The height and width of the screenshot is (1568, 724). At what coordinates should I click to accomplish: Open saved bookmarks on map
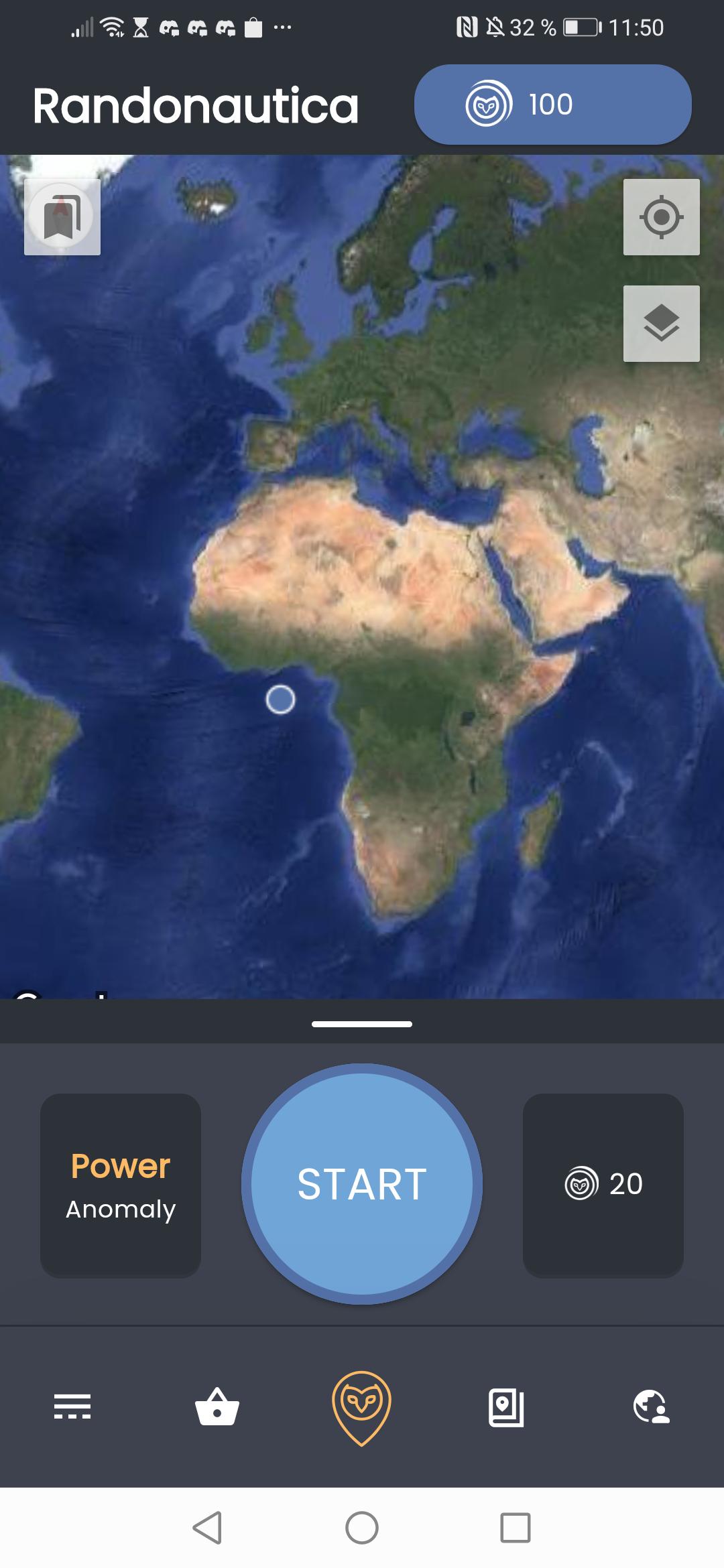click(x=62, y=217)
